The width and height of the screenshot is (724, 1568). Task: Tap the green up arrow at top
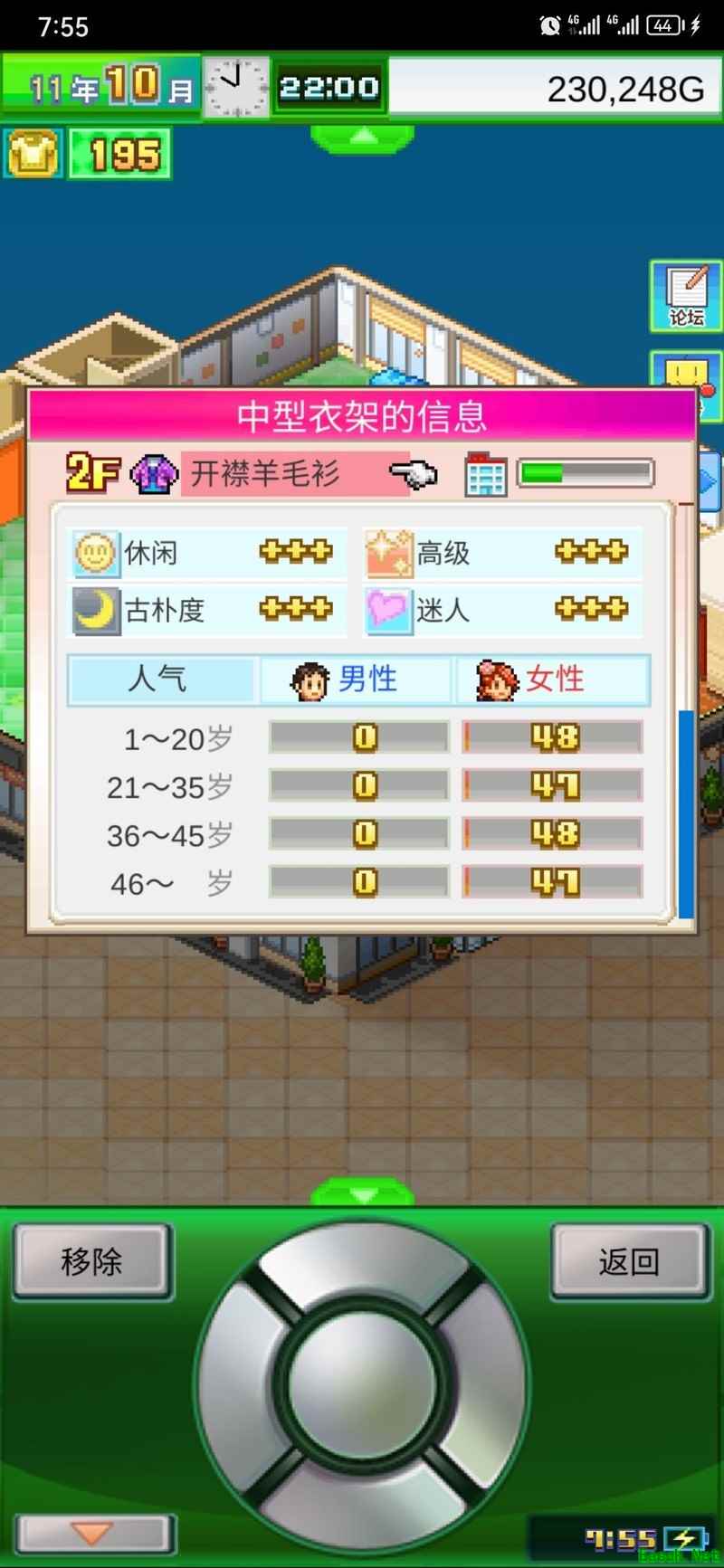(x=363, y=138)
